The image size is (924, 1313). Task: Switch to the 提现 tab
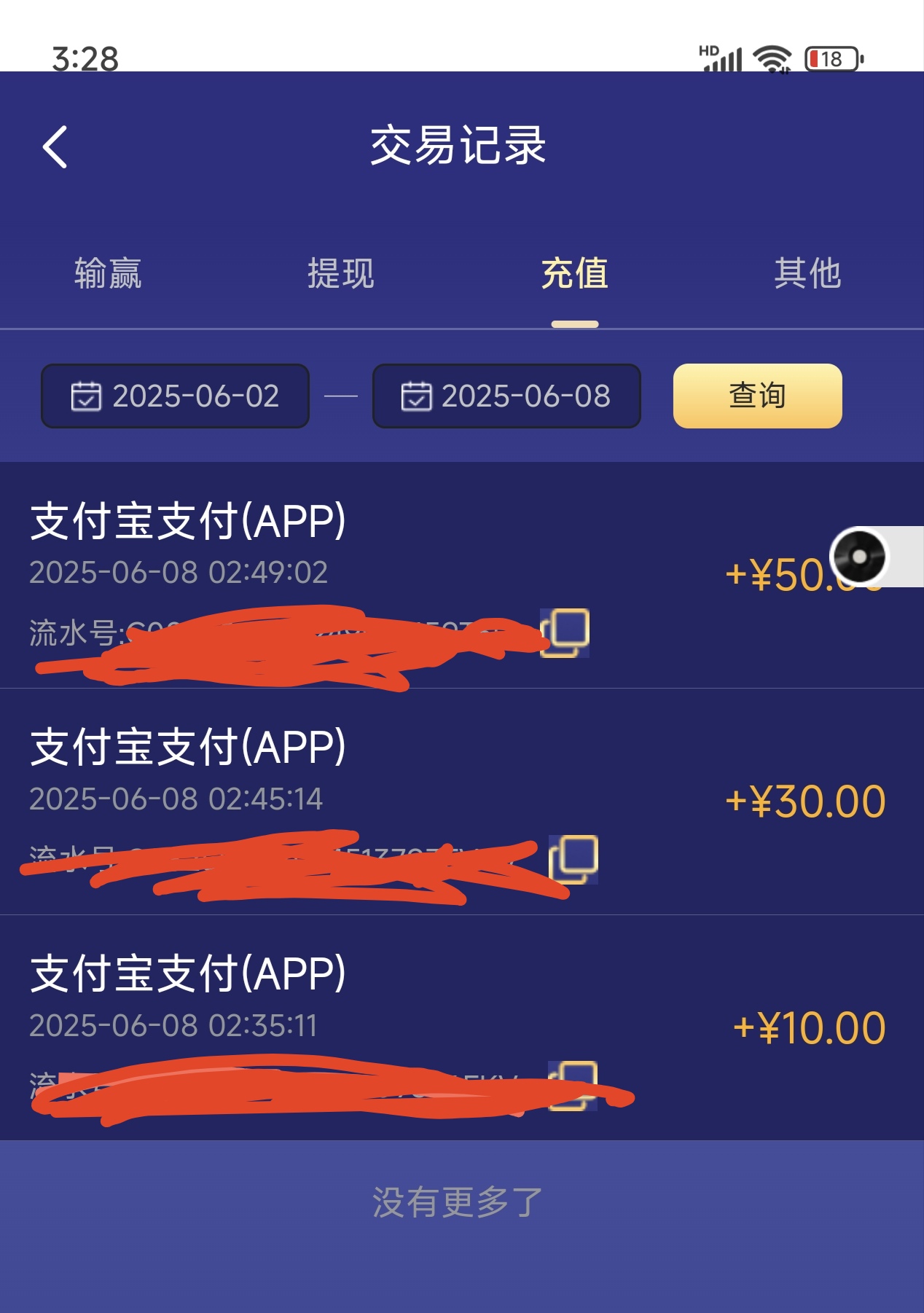(340, 275)
